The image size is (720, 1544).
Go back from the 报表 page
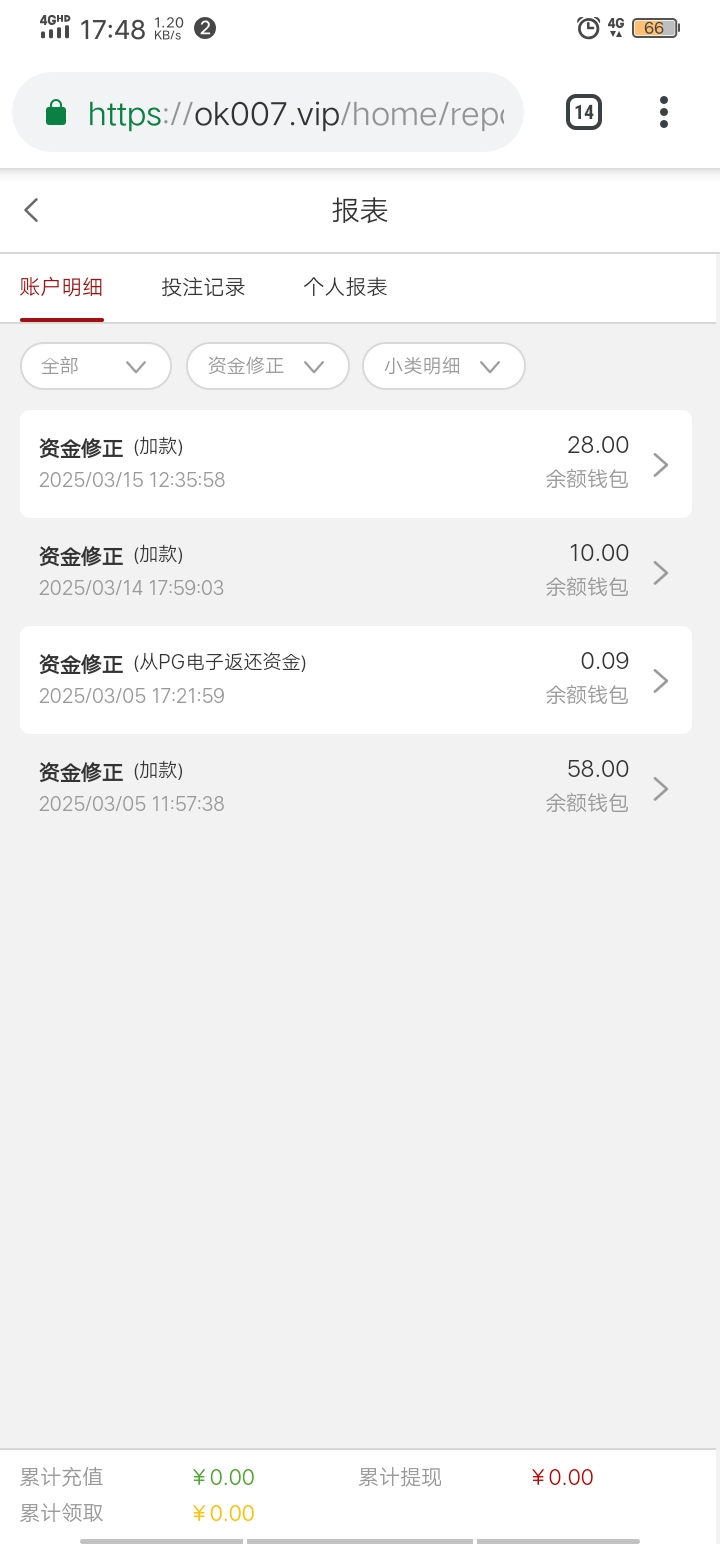[x=32, y=210]
